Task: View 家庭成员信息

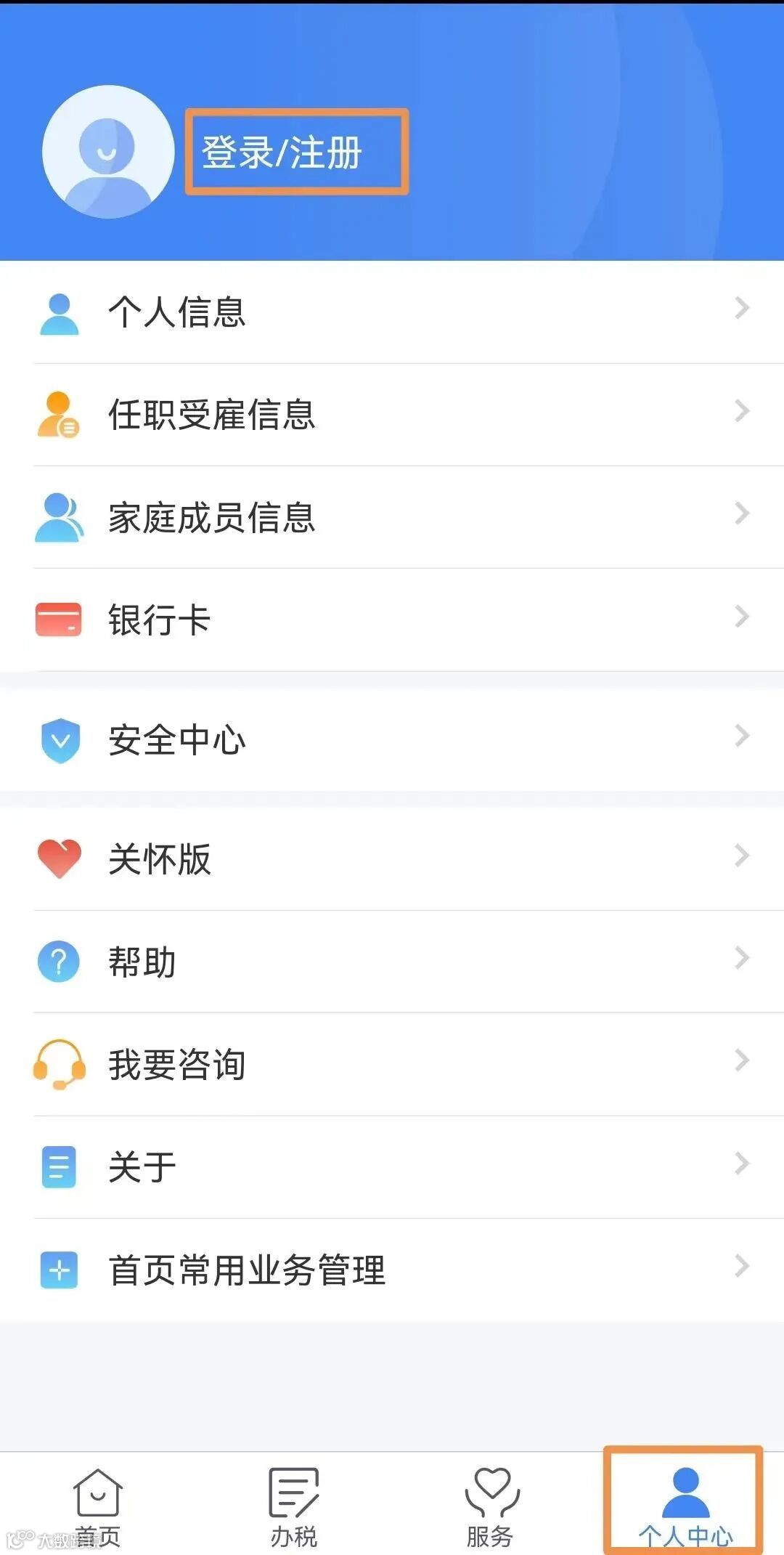Action: (x=392, y=517)
